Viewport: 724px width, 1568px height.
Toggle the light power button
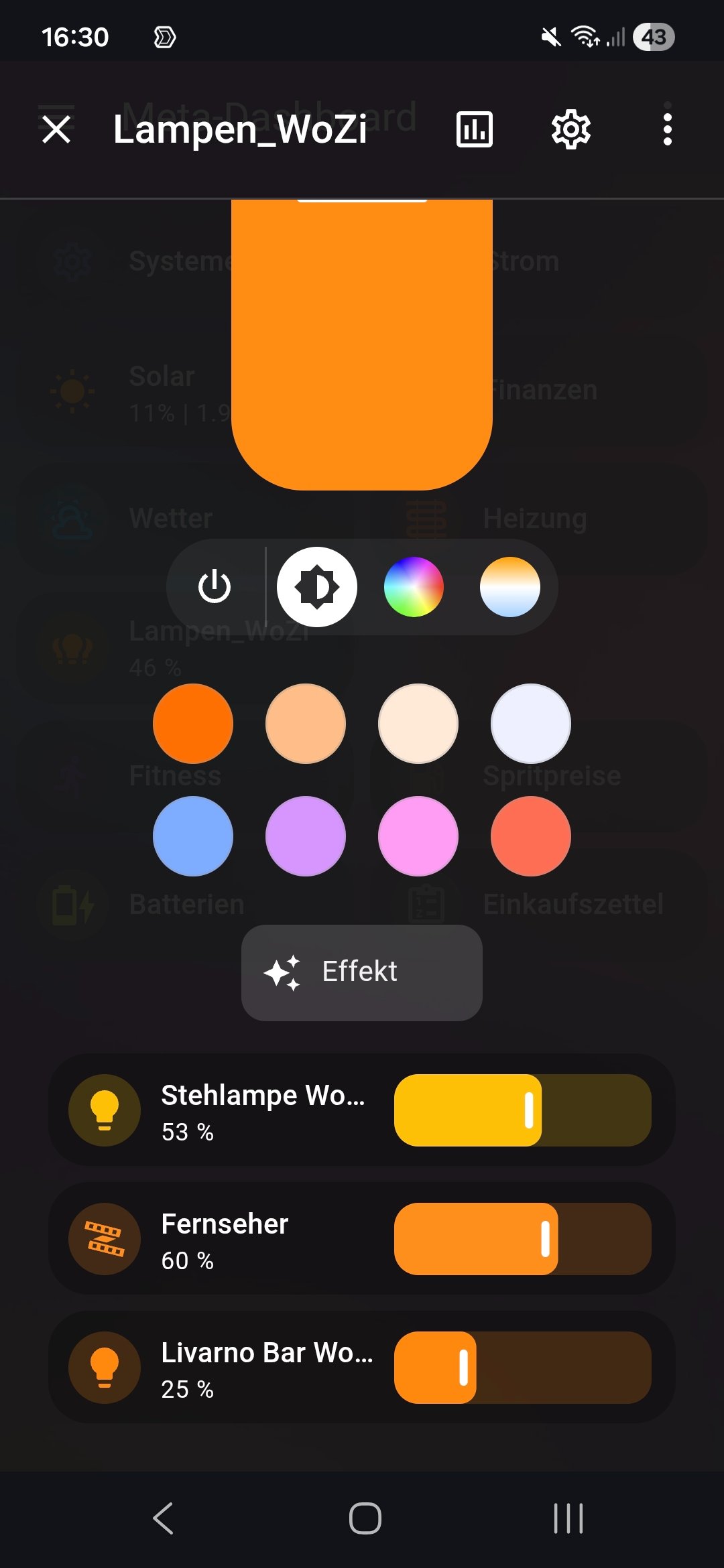(x=215, y=587)
